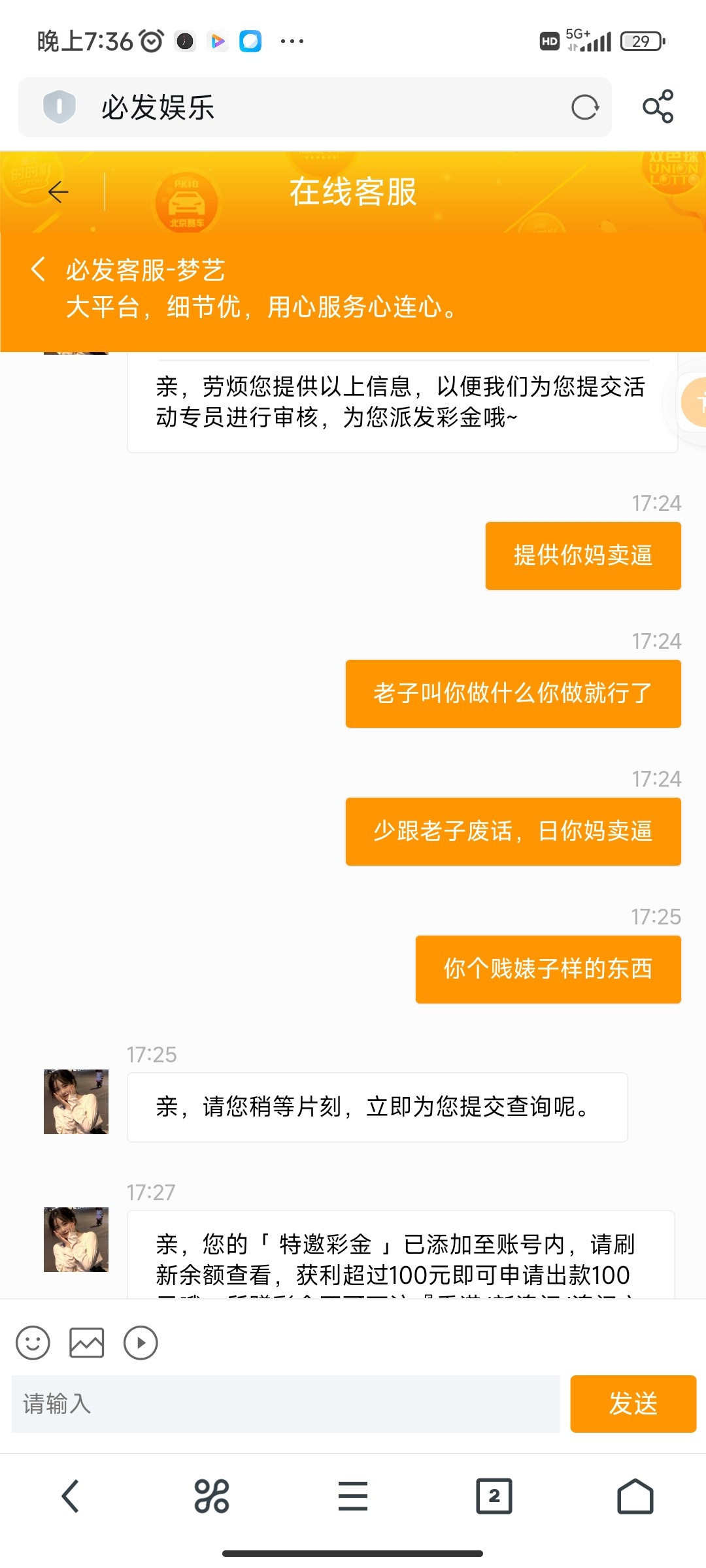Share this page from the browser
Image resolution: width=706 pixels, height=1568 pixels.
(658, 106)
